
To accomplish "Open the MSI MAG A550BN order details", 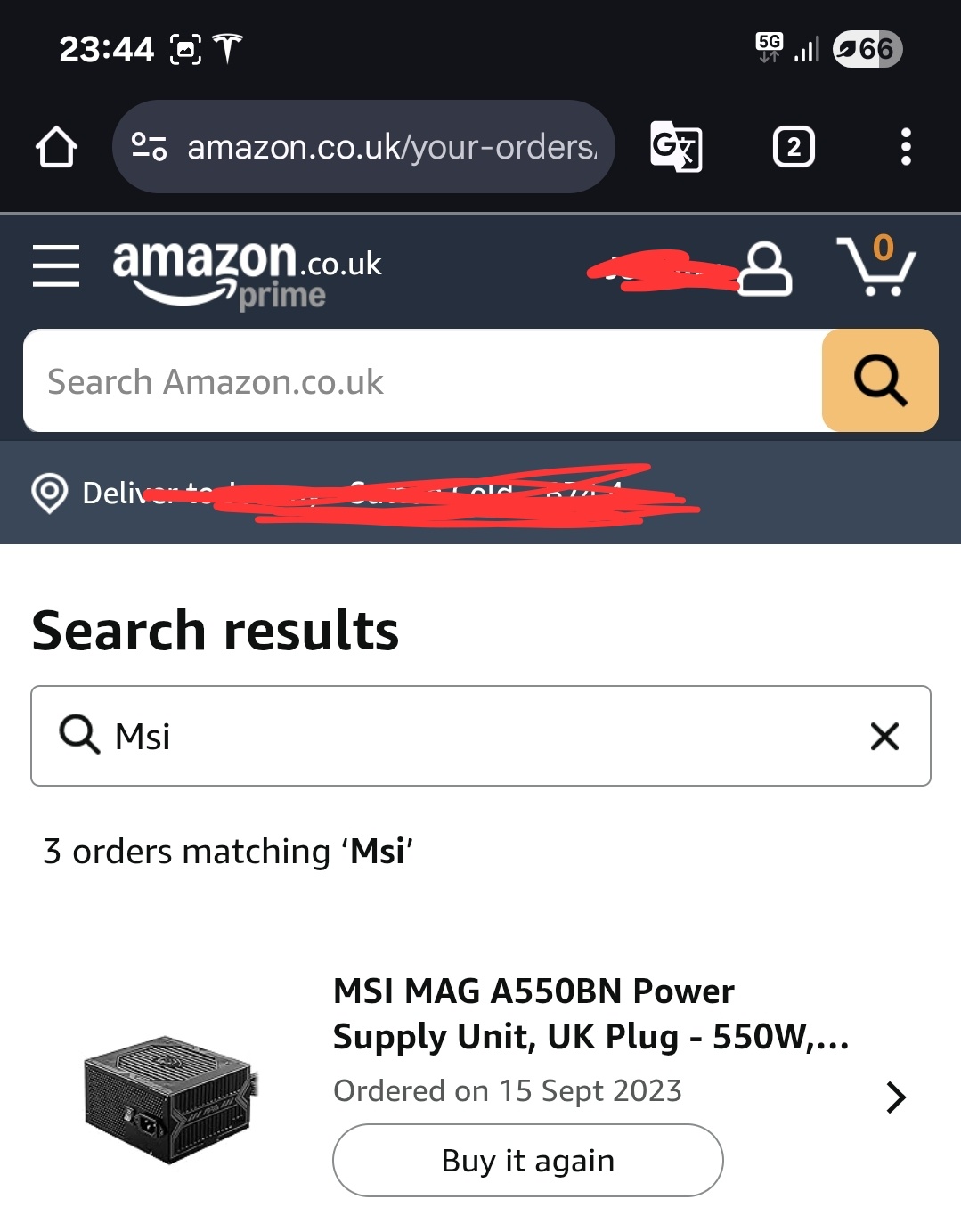I will pos(895,1097).
